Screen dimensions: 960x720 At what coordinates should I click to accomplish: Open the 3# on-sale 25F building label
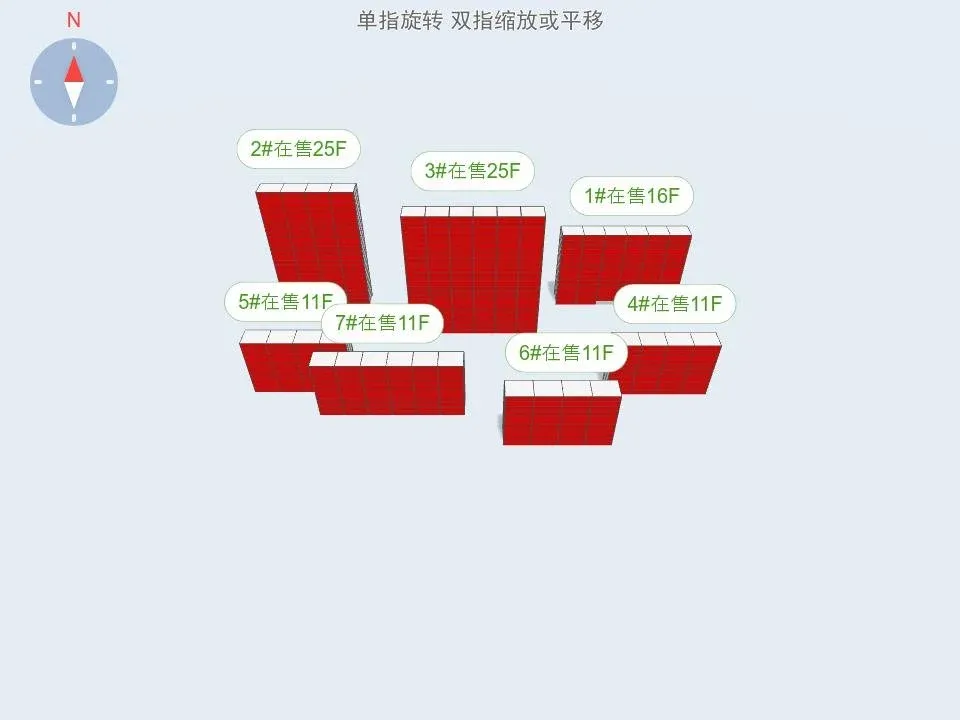tap(472, 171)
